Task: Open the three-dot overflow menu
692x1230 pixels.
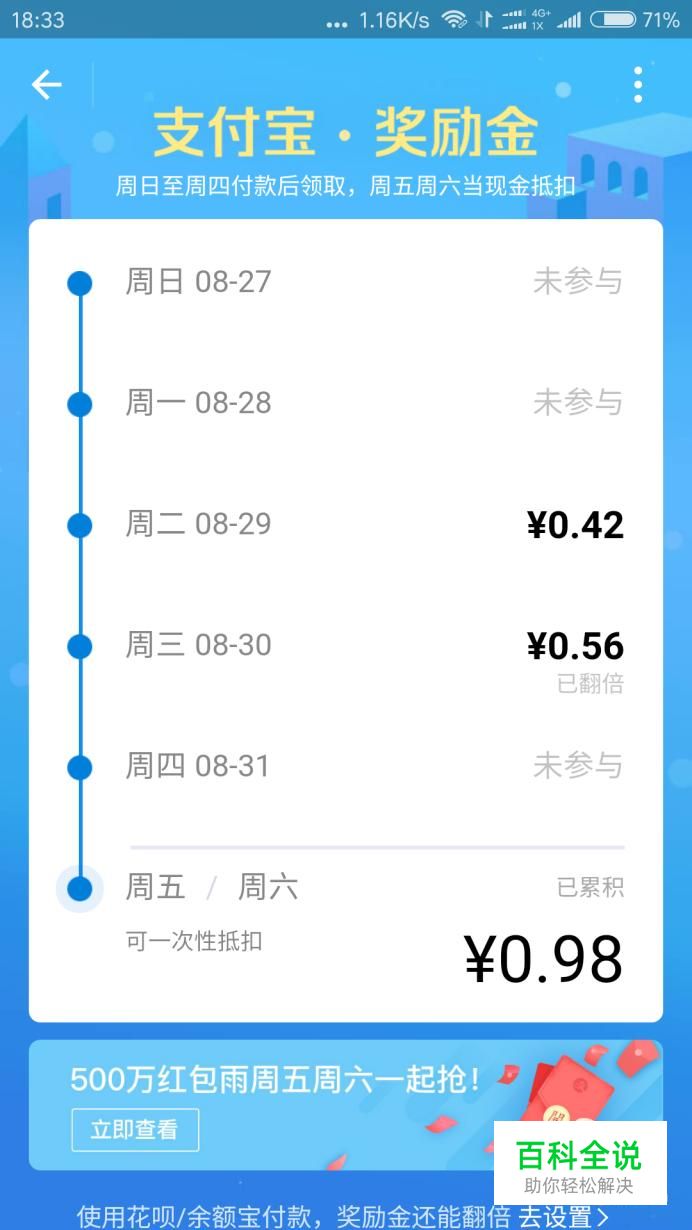Action: 638,85
